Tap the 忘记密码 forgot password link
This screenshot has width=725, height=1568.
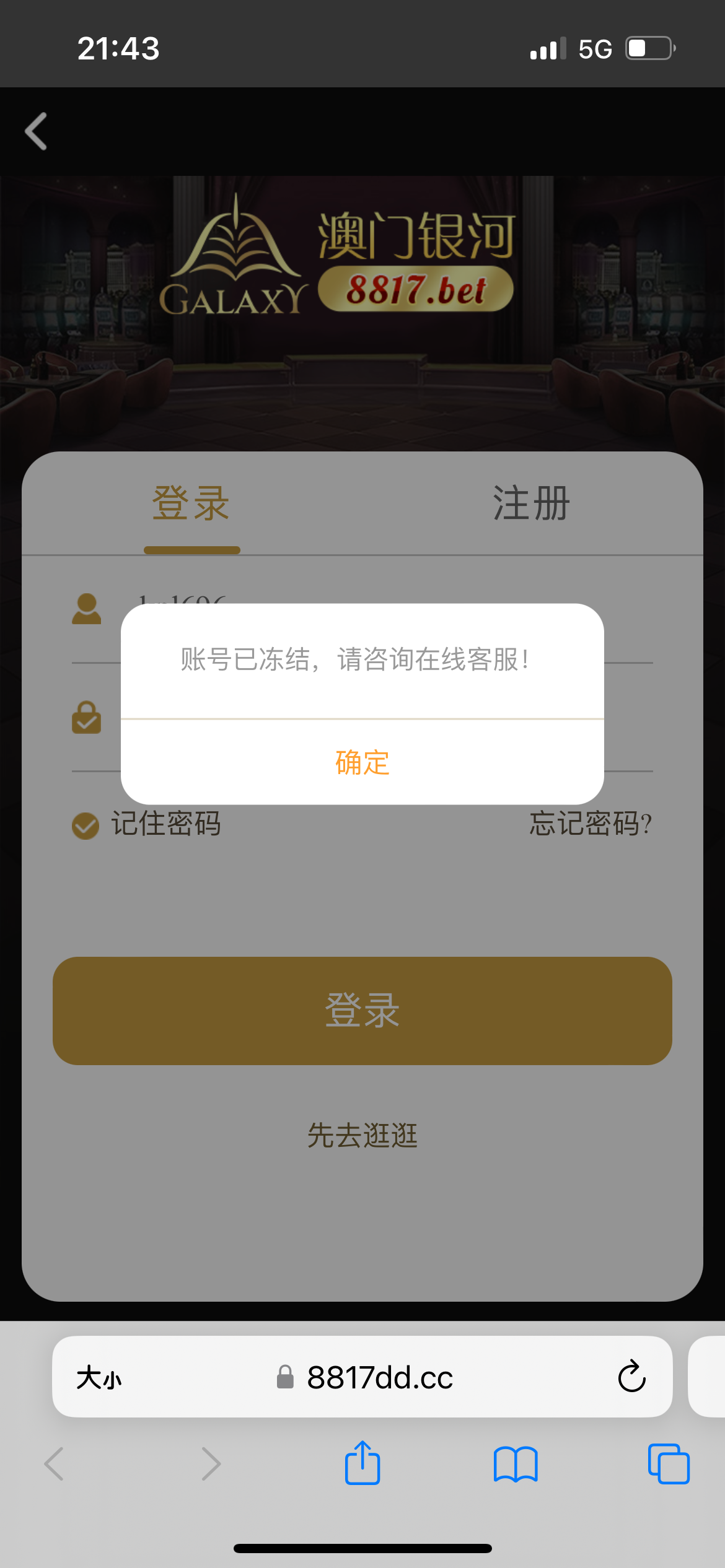[589, 825]
